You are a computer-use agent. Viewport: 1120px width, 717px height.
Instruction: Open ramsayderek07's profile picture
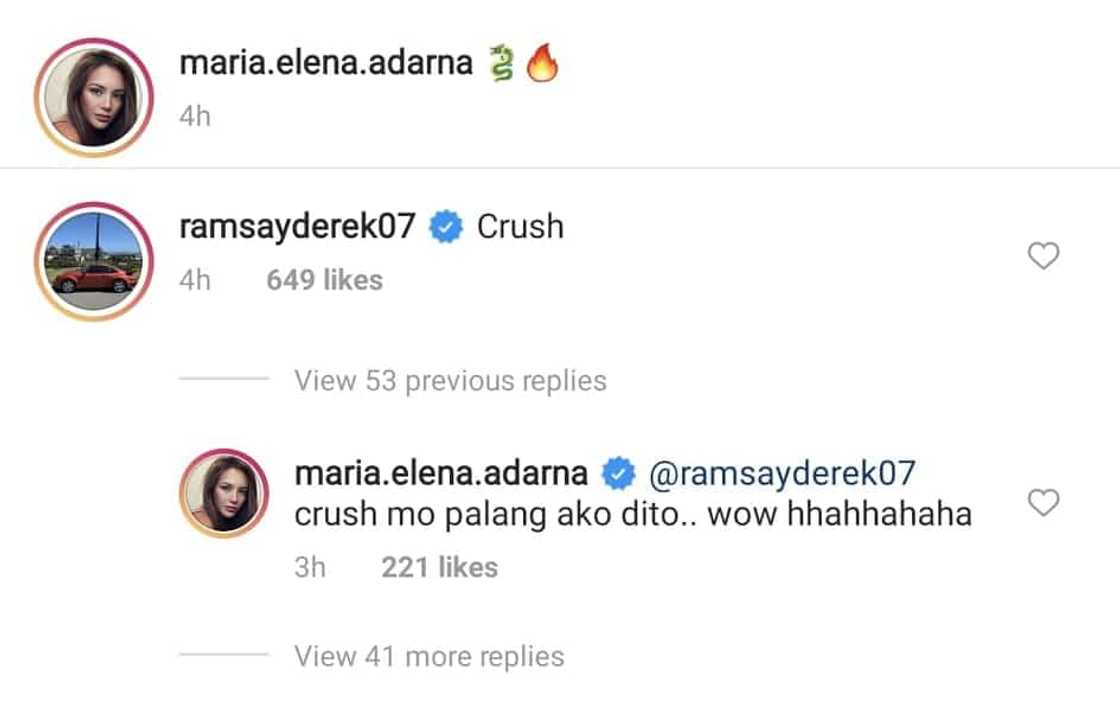[93, 262]
